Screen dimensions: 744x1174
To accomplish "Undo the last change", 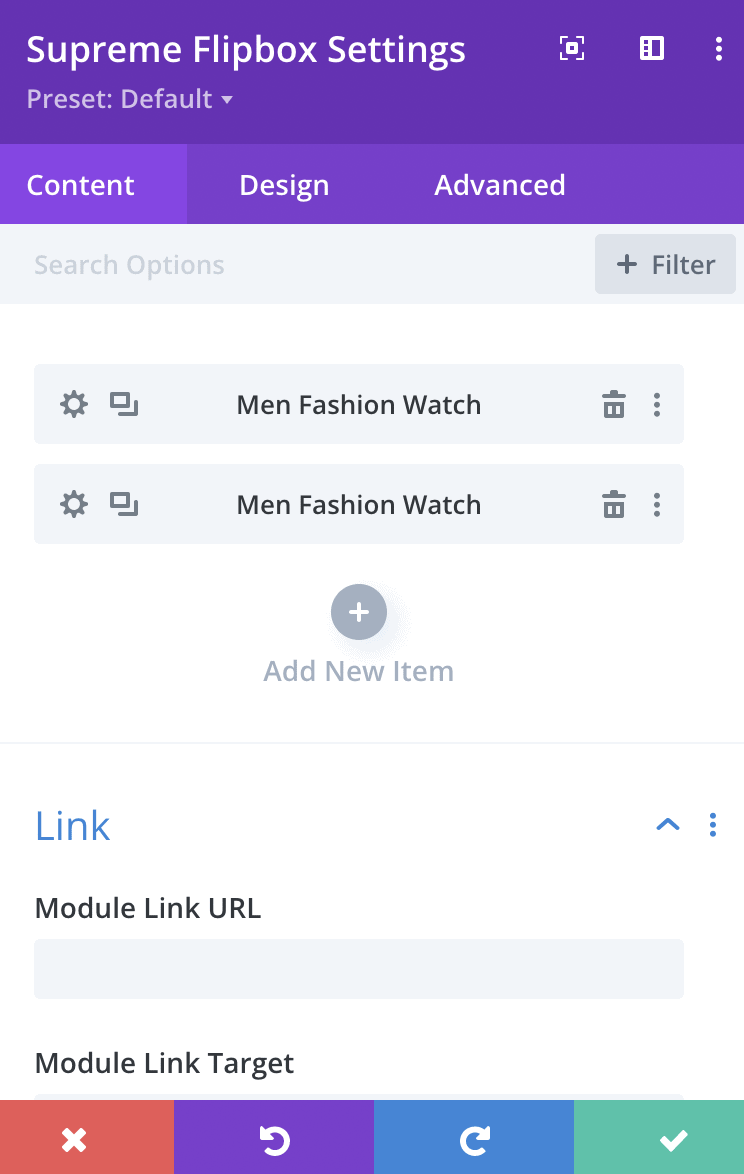I will tap(274, 1139).
